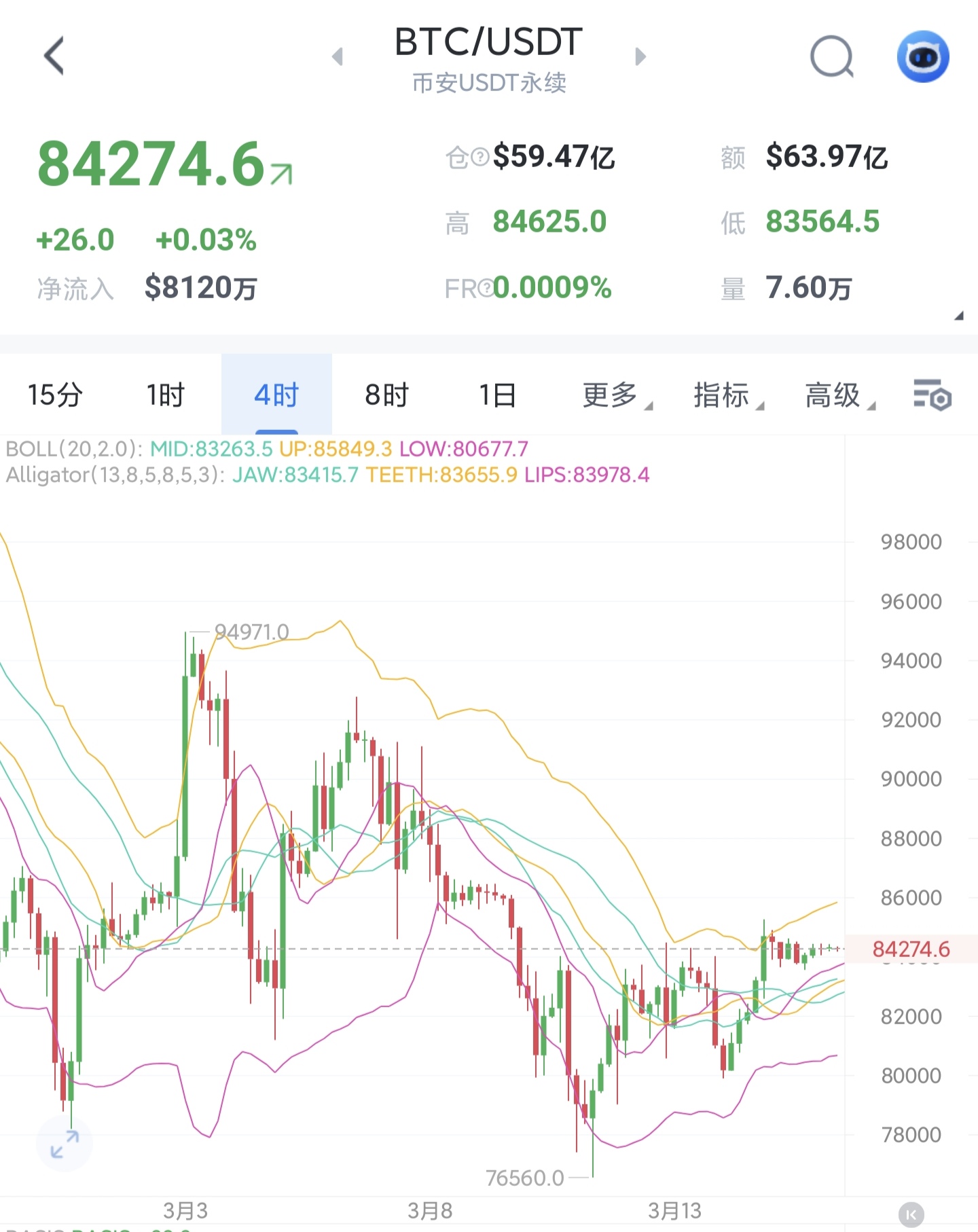This screenshot has width=978, height=1232.
Task: Tap the FR funding rate help icon
Action: pos(486,288)
